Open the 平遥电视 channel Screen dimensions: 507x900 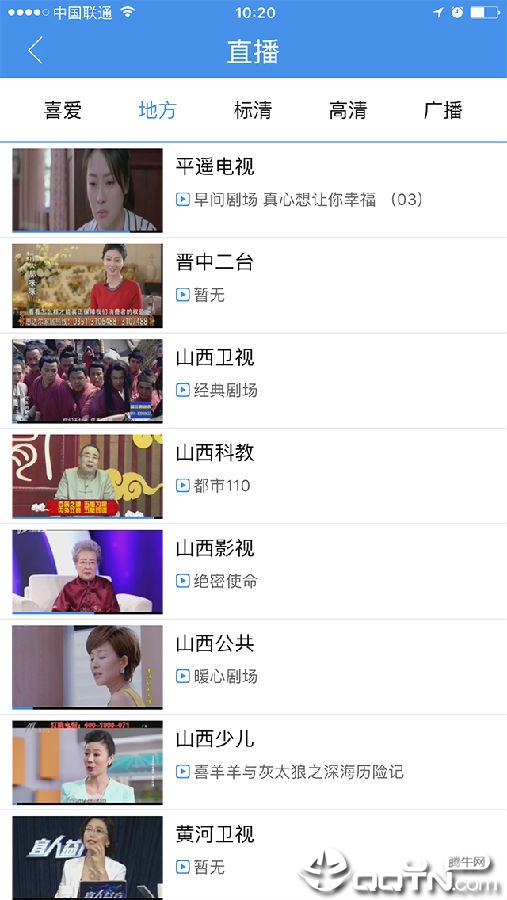[253, 190]
